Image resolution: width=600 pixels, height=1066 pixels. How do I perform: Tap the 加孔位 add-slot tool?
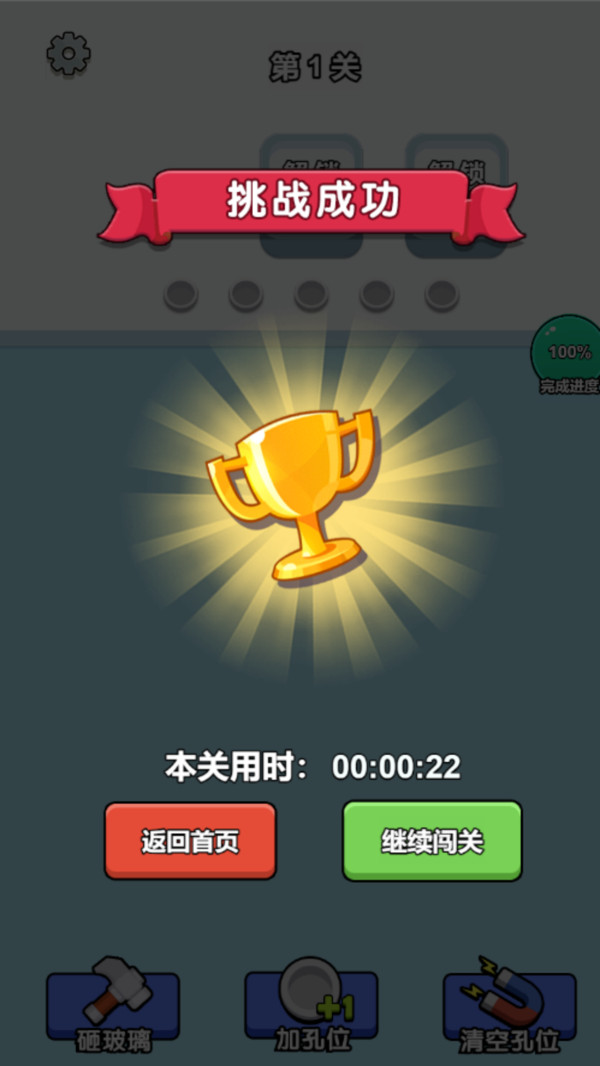click(x=311, y=1003)
